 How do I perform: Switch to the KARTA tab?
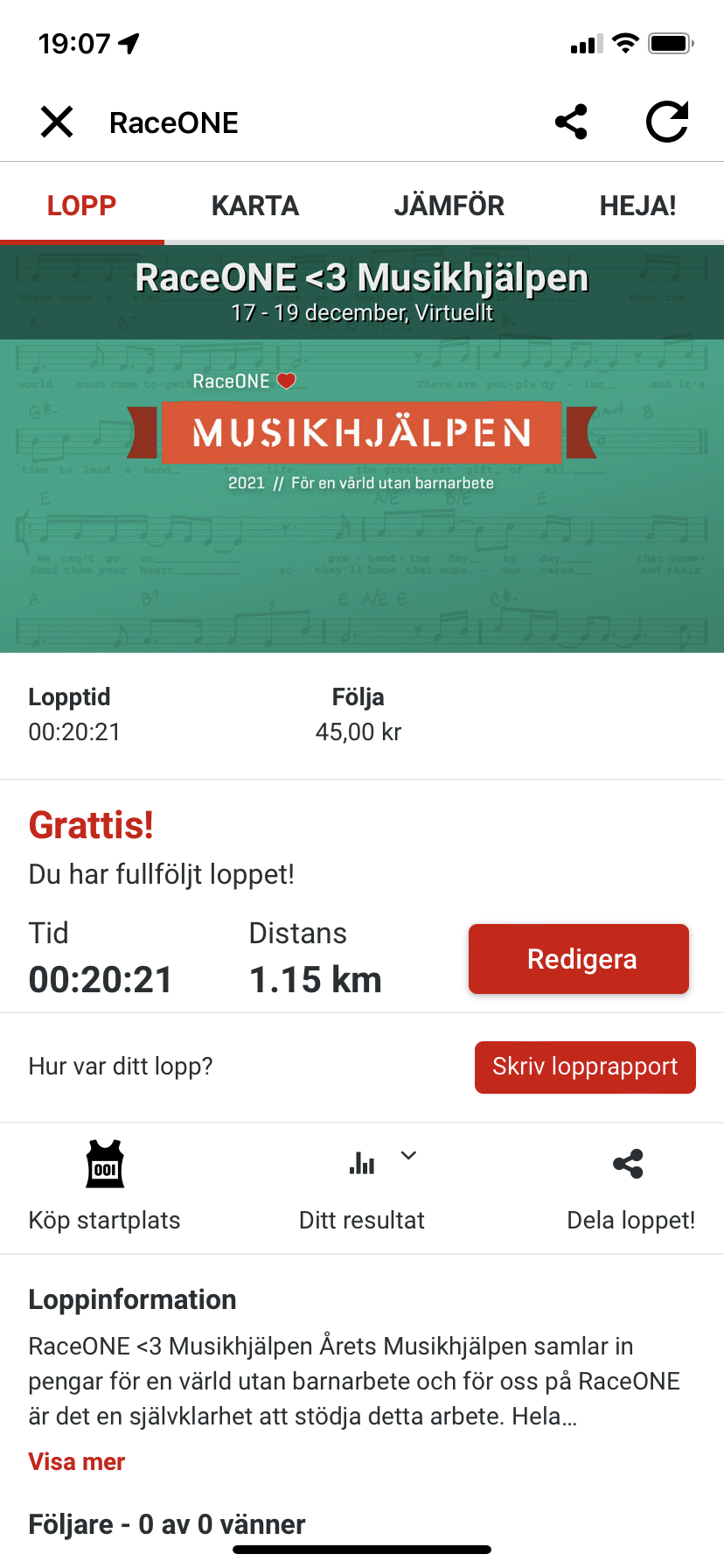click(255, 206)
